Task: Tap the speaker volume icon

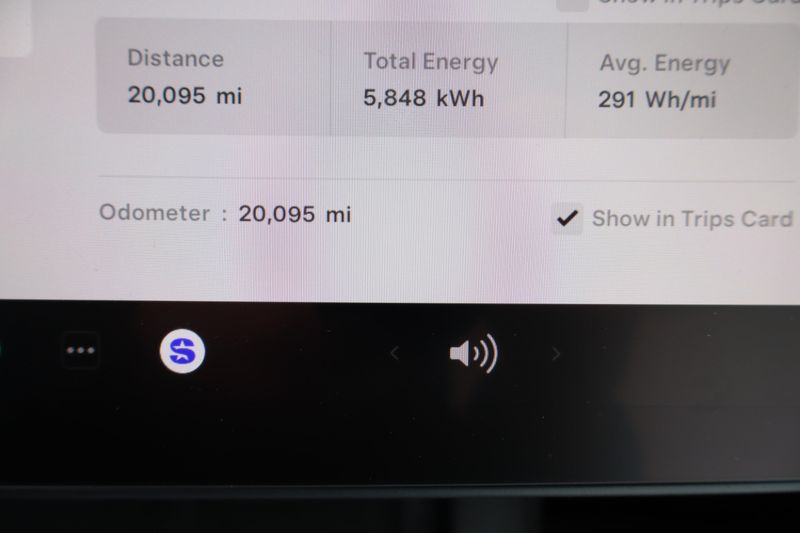Action: (x=473, y=353)
